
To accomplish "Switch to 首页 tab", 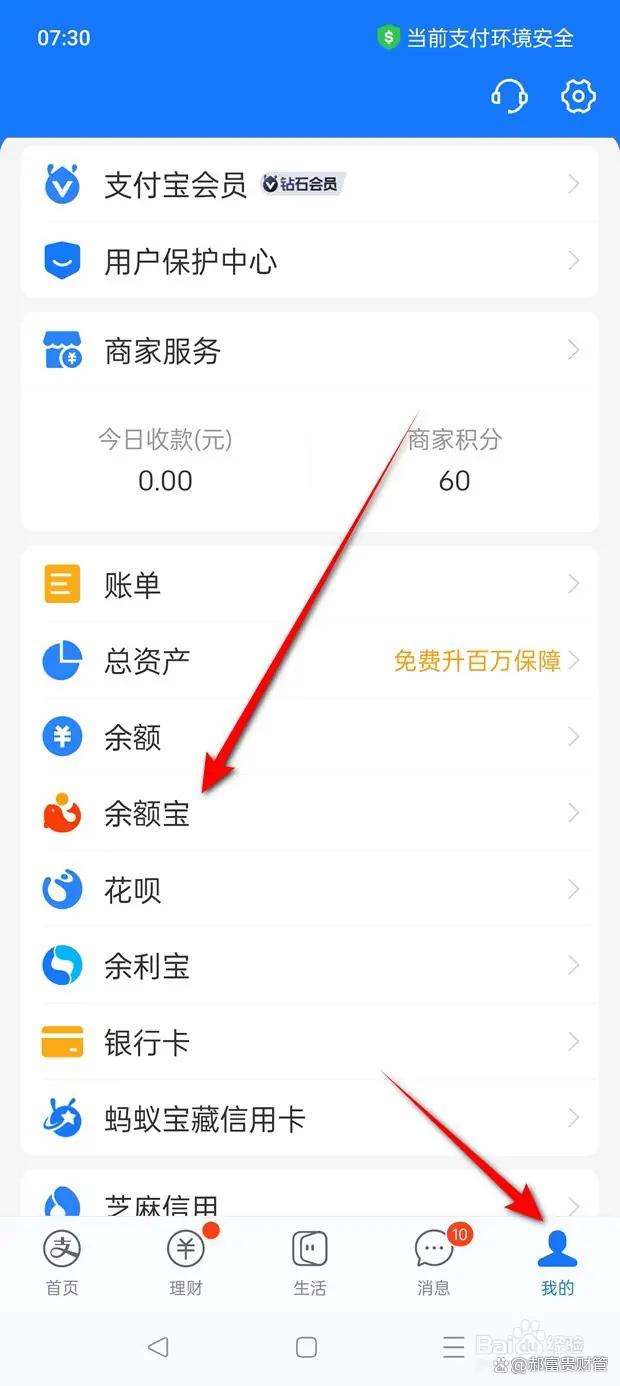I will coord(62,1262).
